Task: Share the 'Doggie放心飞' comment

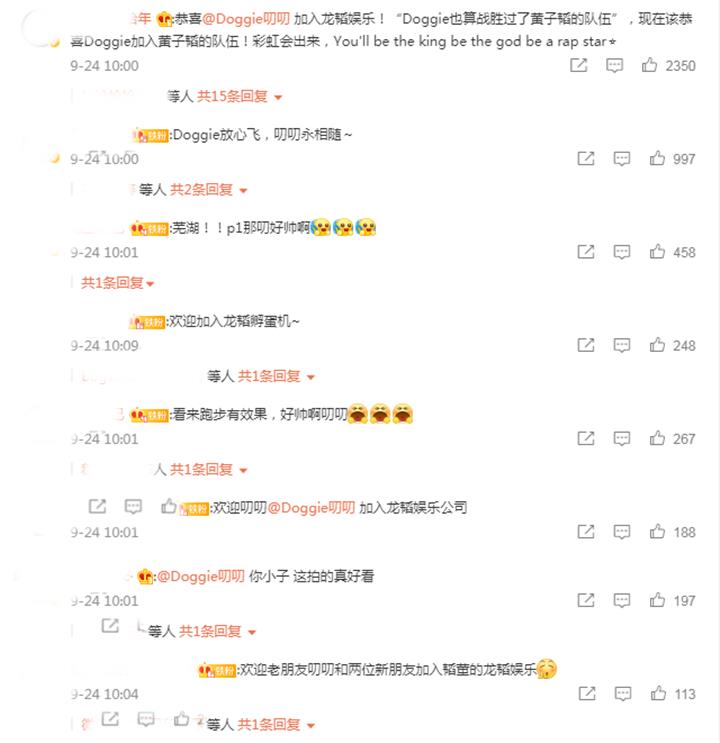Action: point(585,159)
